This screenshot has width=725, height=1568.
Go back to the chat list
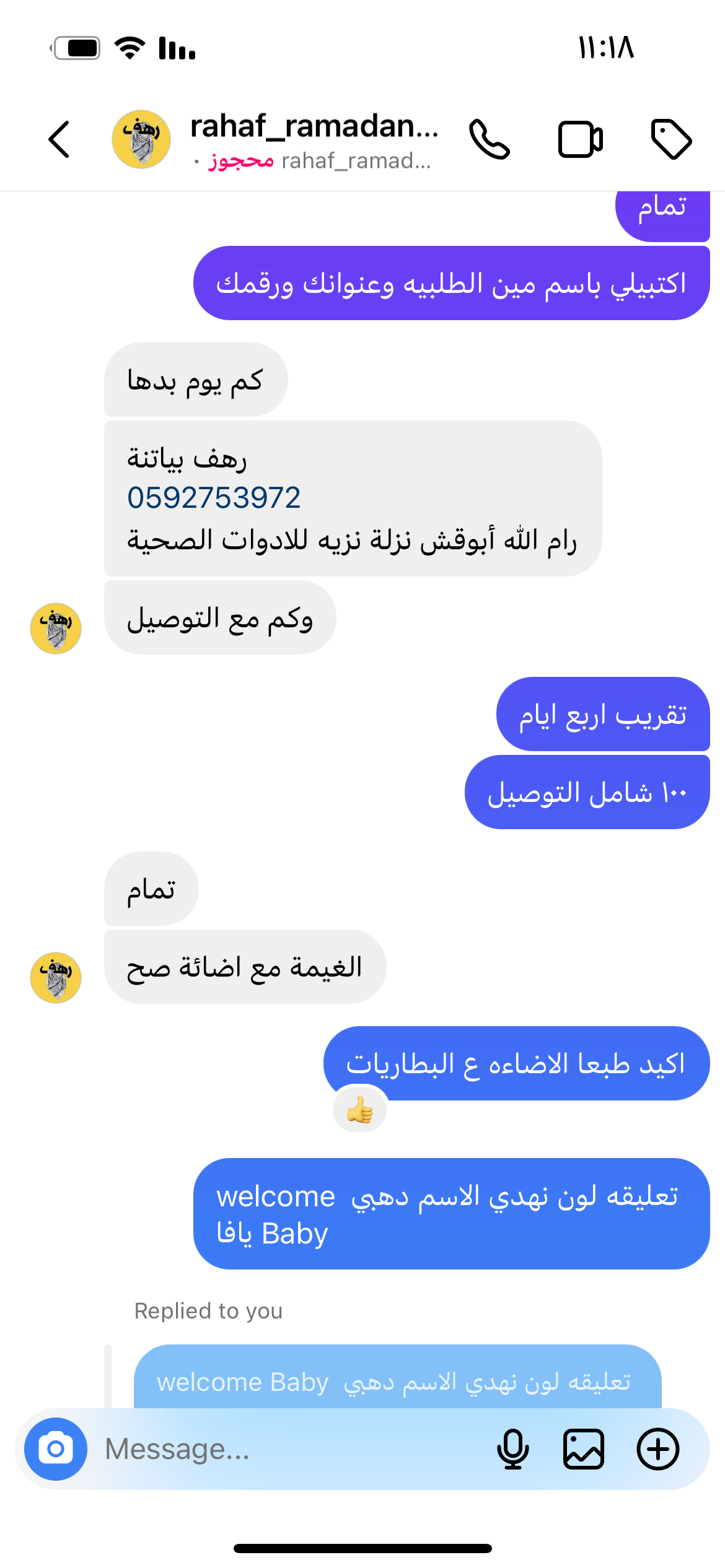tap(59, 139)
